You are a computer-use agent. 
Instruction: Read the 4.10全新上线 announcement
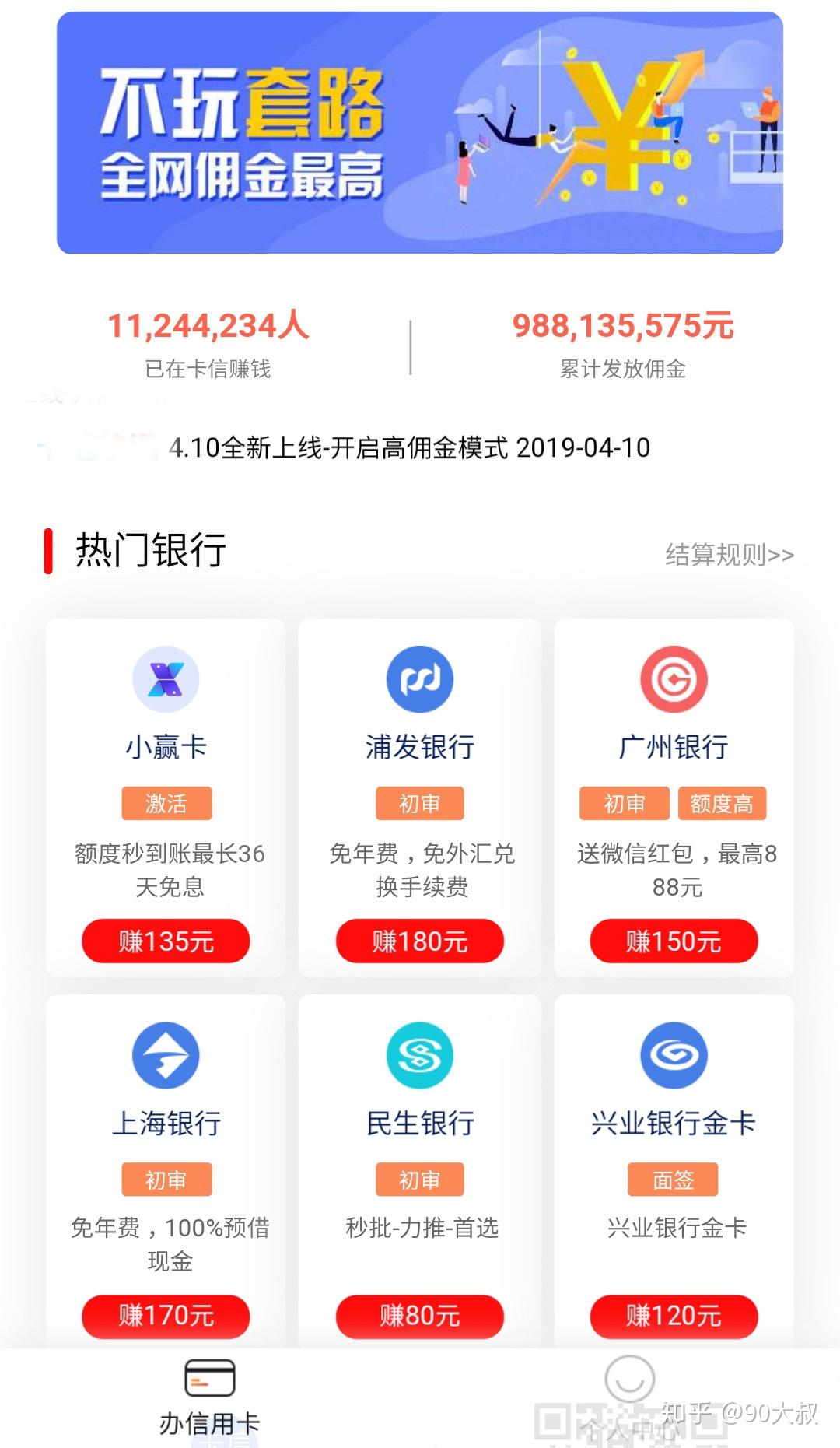point(409,448)
